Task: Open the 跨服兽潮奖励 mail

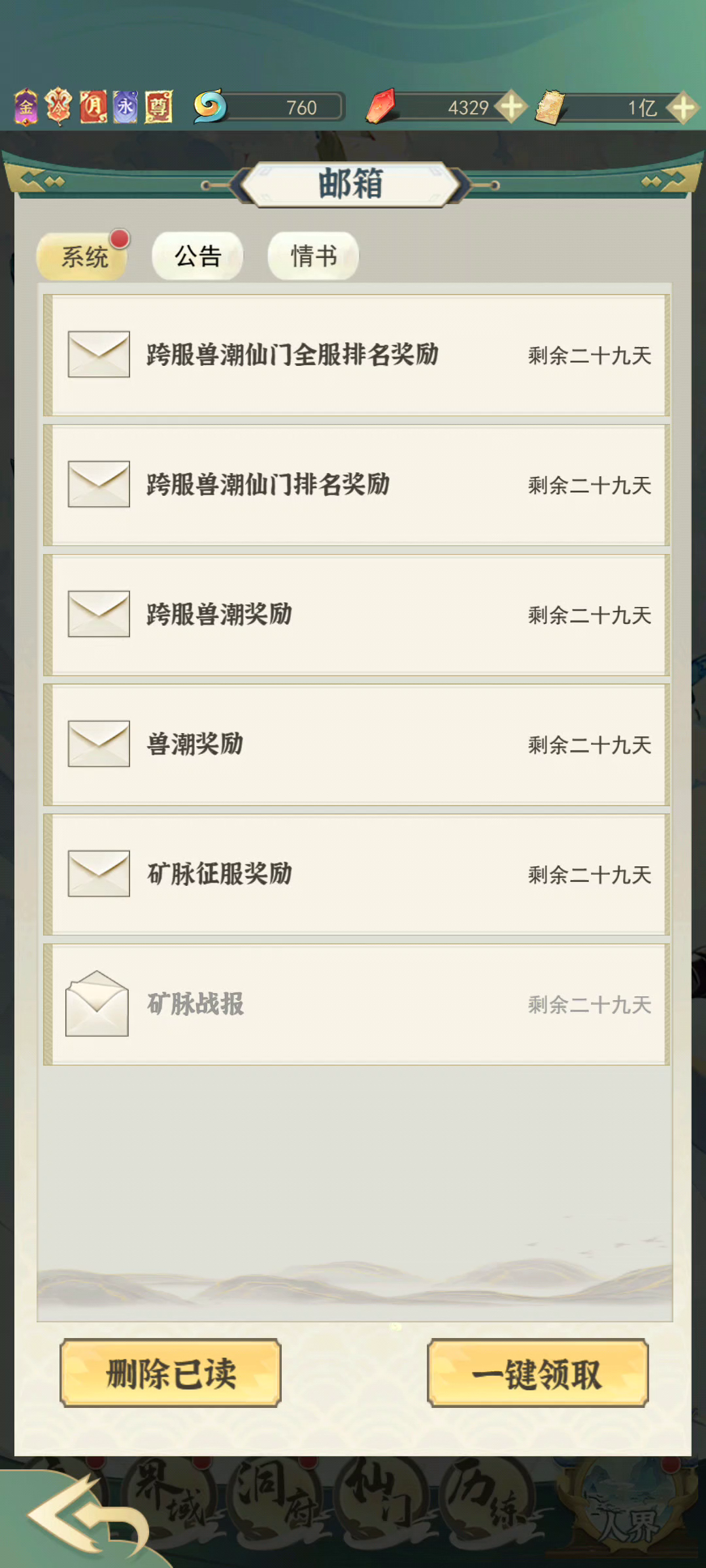Action: point(356,615)
